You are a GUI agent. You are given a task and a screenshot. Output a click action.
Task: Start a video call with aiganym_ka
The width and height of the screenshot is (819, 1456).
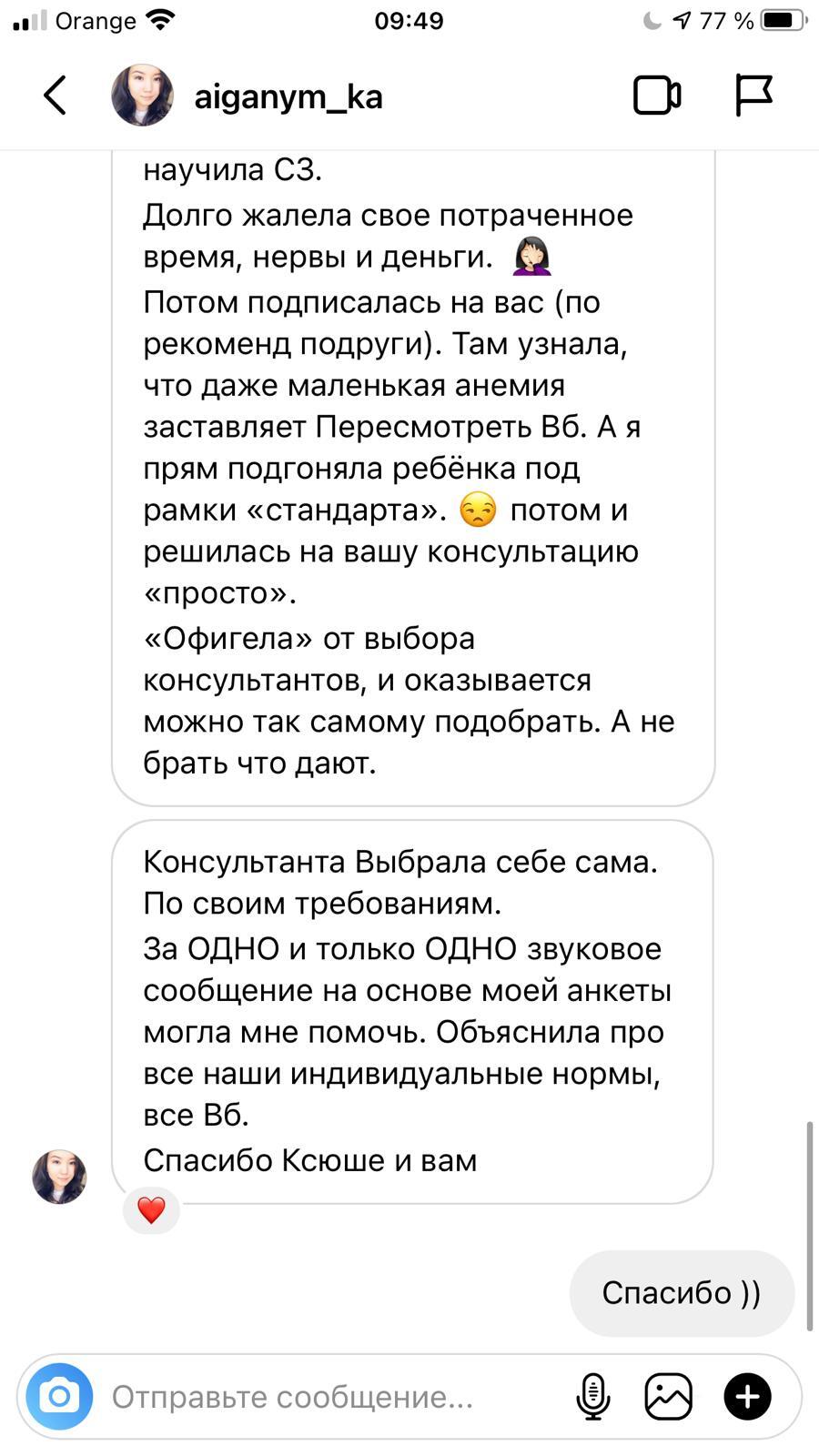click(657, 96)
